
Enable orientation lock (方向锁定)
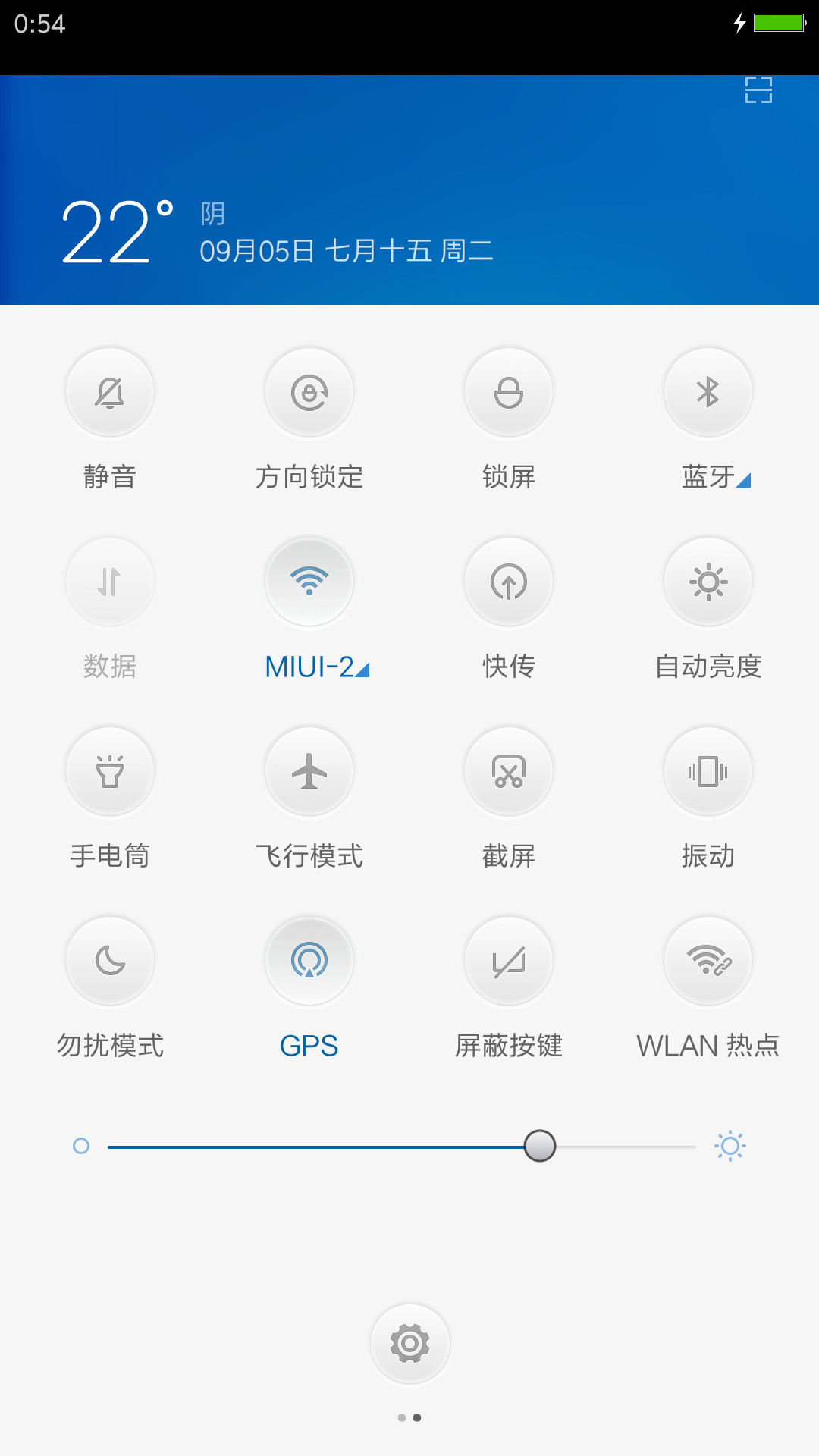click(x=309, y=392)
